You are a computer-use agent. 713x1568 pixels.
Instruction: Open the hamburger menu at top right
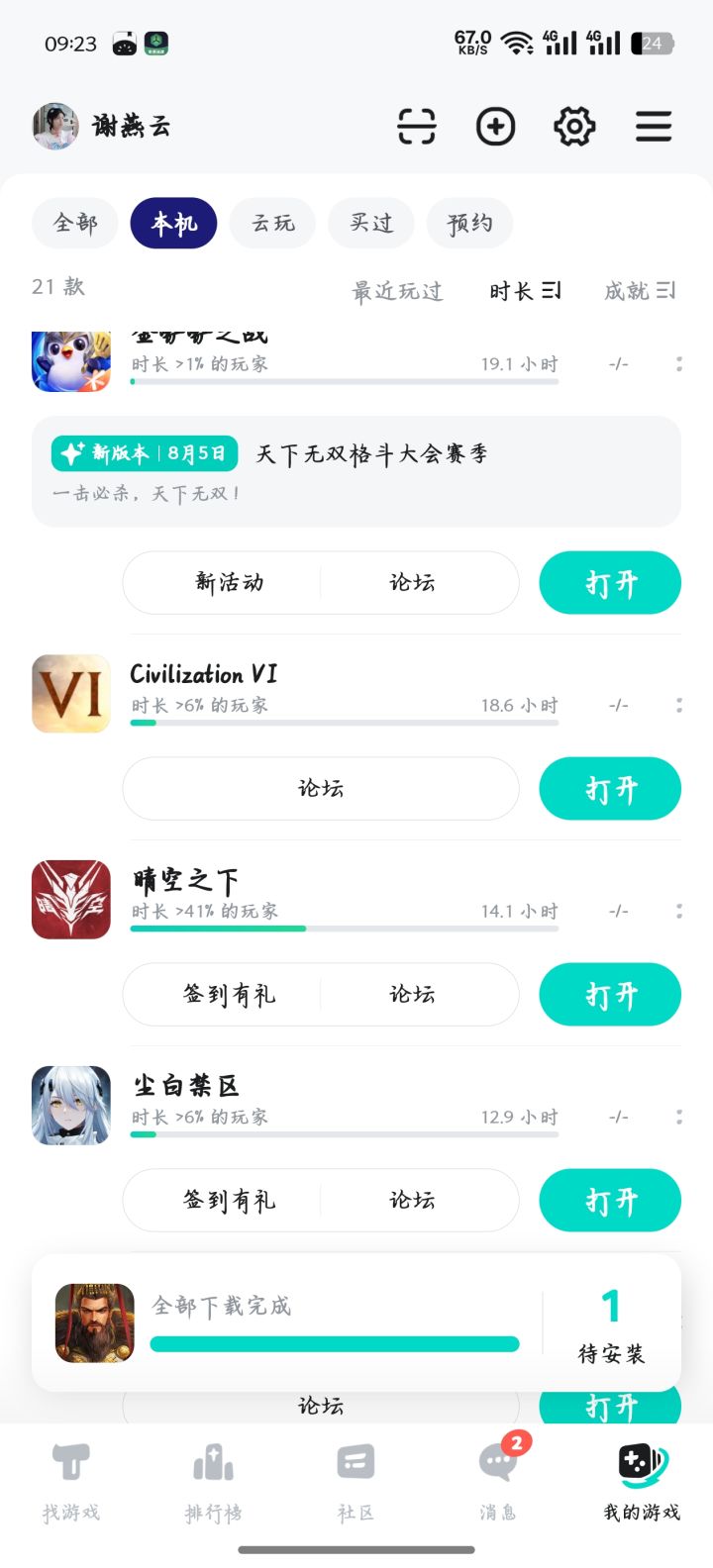[x=653, y=127]
